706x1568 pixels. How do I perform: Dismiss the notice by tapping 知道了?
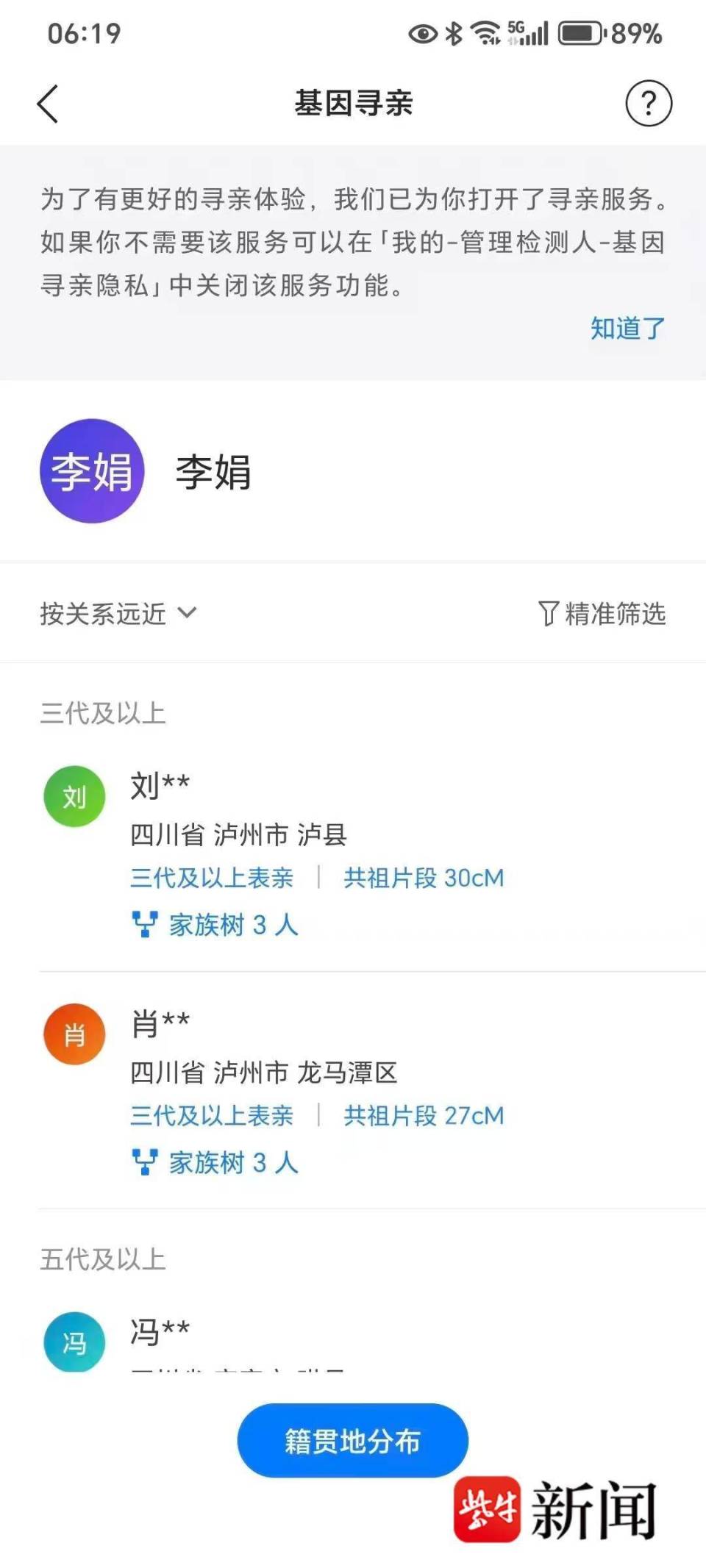627,328
